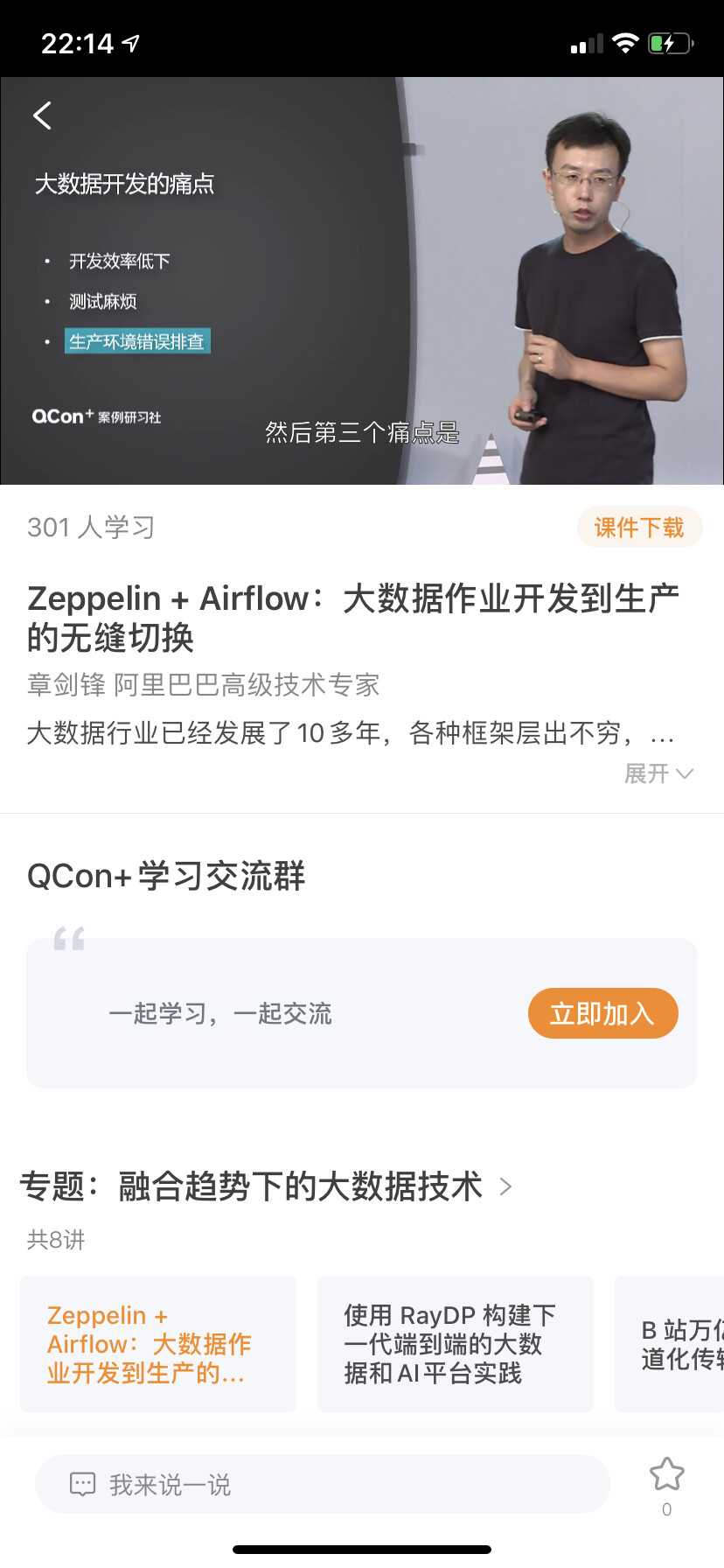
Task: Go back using the top-left arrow
Action: click(42, 115)
